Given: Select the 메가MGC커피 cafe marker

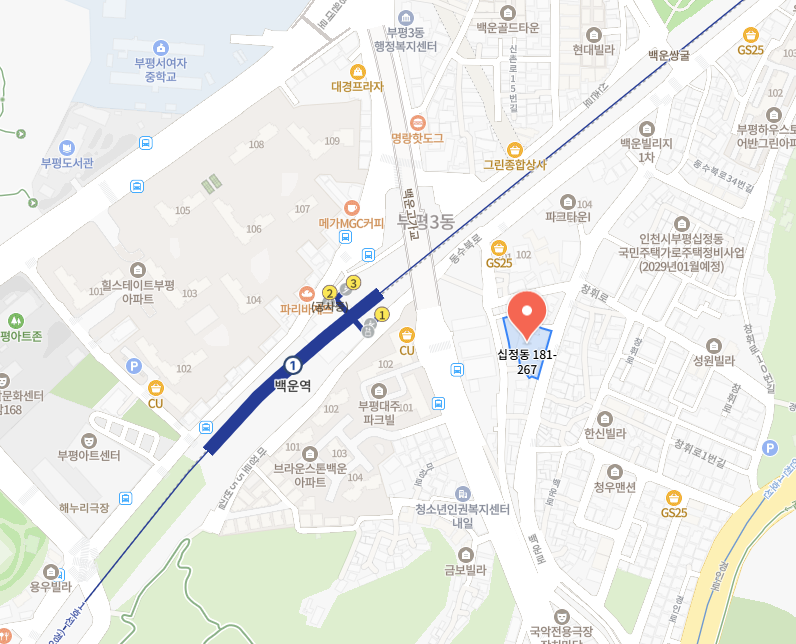Looking at the screenshot, I should point(351,207).
